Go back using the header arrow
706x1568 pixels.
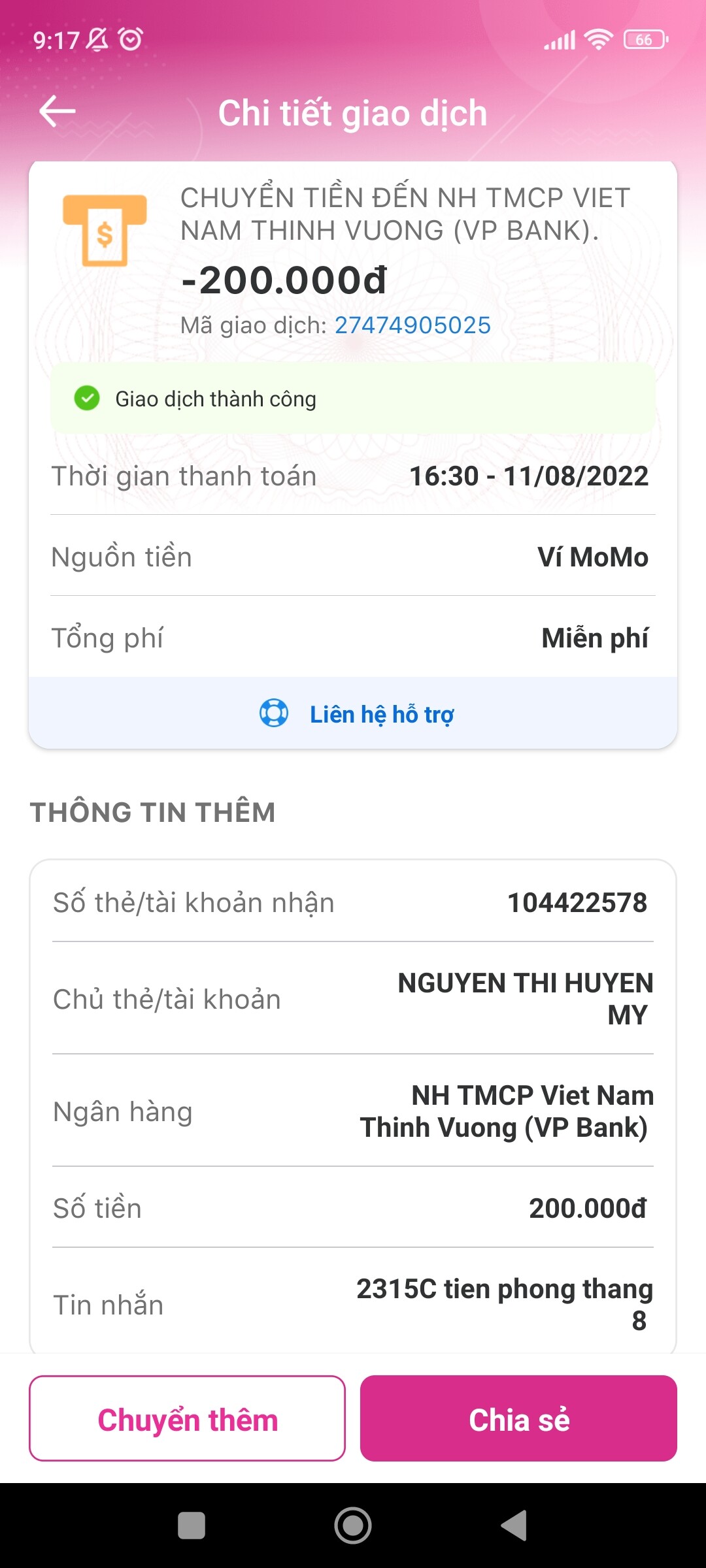point(58,112)
